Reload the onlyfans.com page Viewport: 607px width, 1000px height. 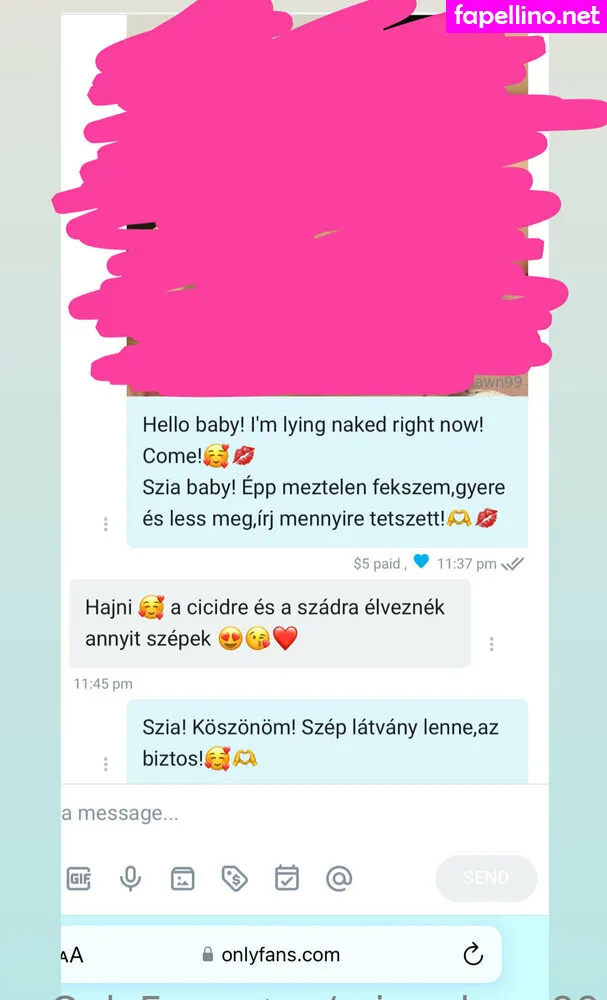(473, 955)
